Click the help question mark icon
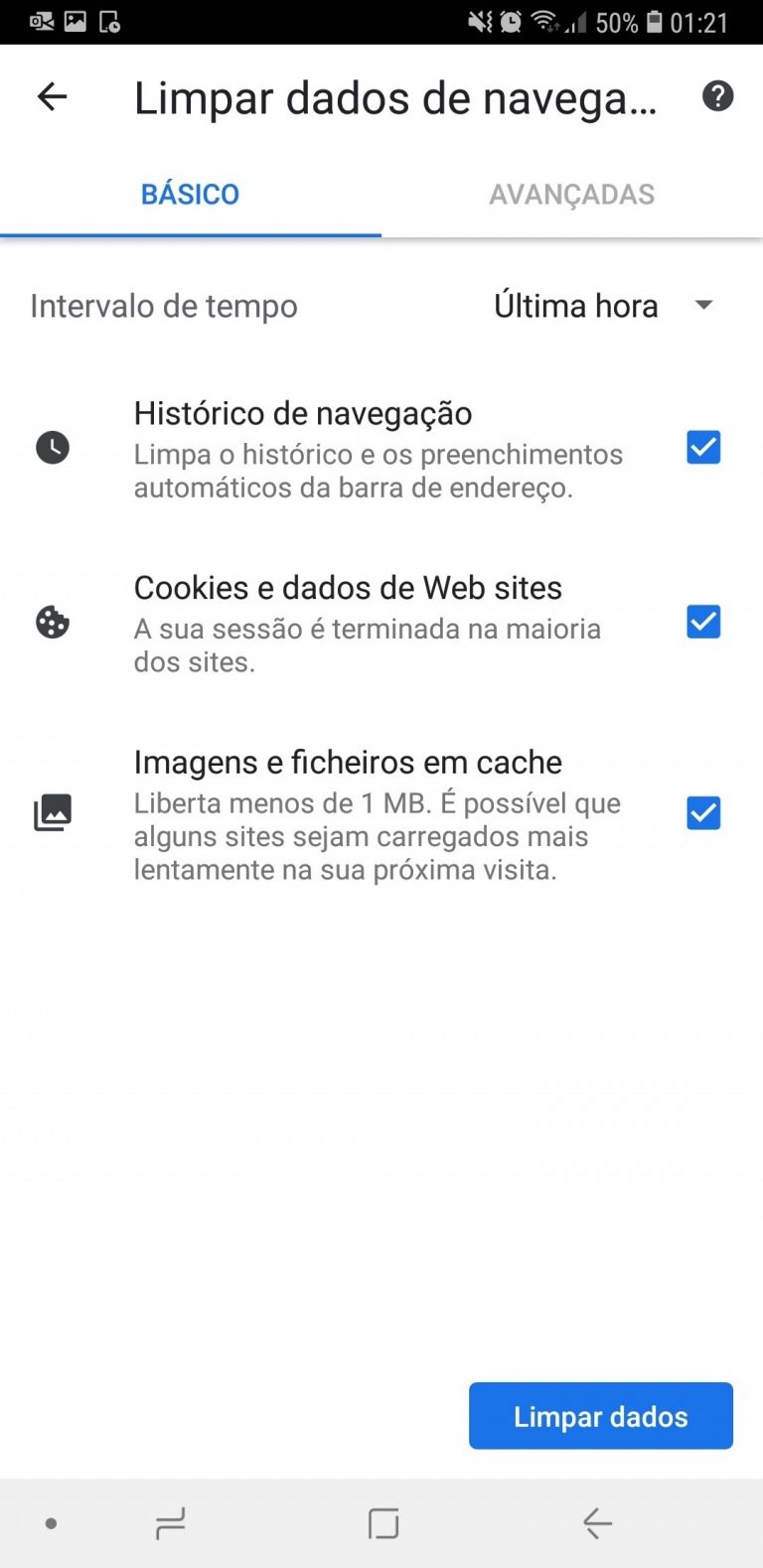Image resolution: width=763 pixels, height=1568 pixels. [717, 96]
